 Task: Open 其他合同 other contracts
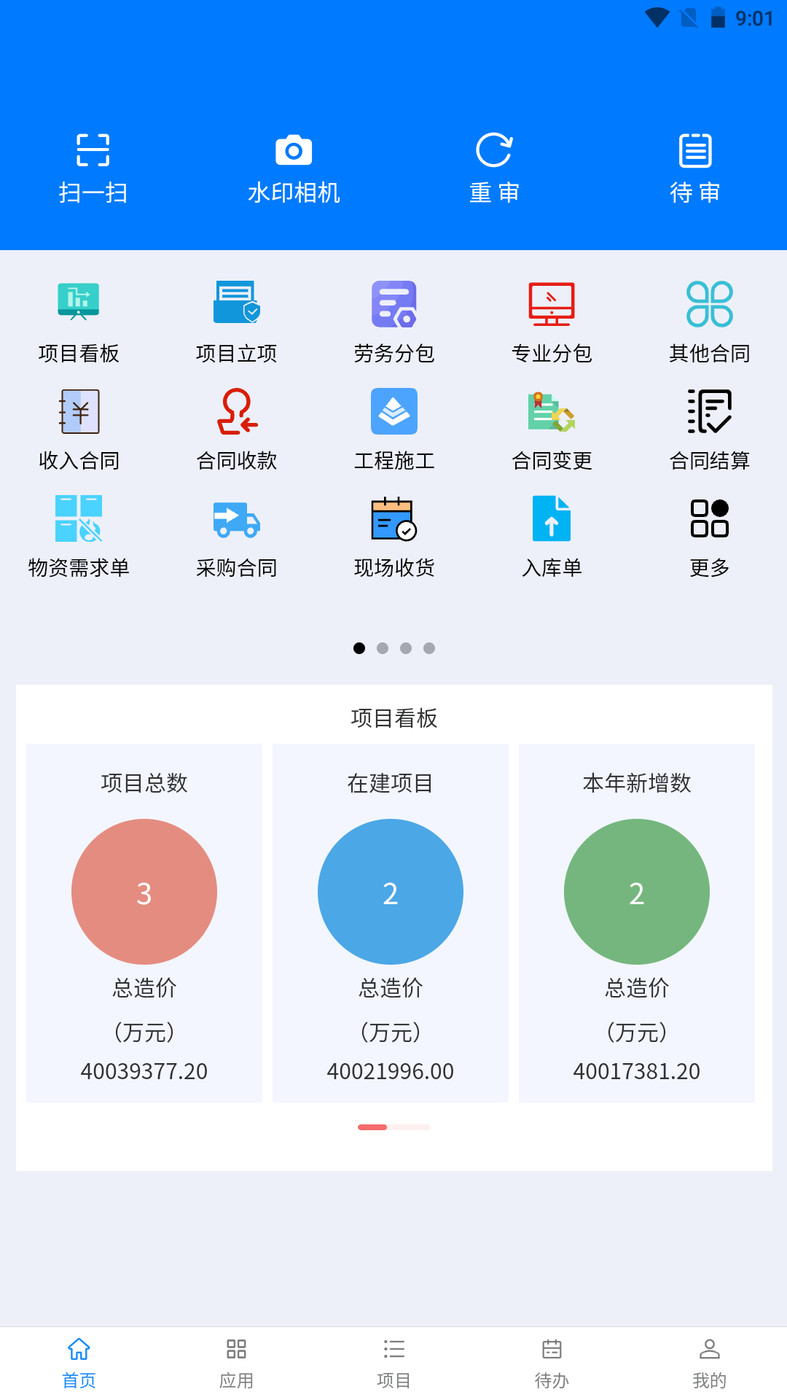coord(708,318)
